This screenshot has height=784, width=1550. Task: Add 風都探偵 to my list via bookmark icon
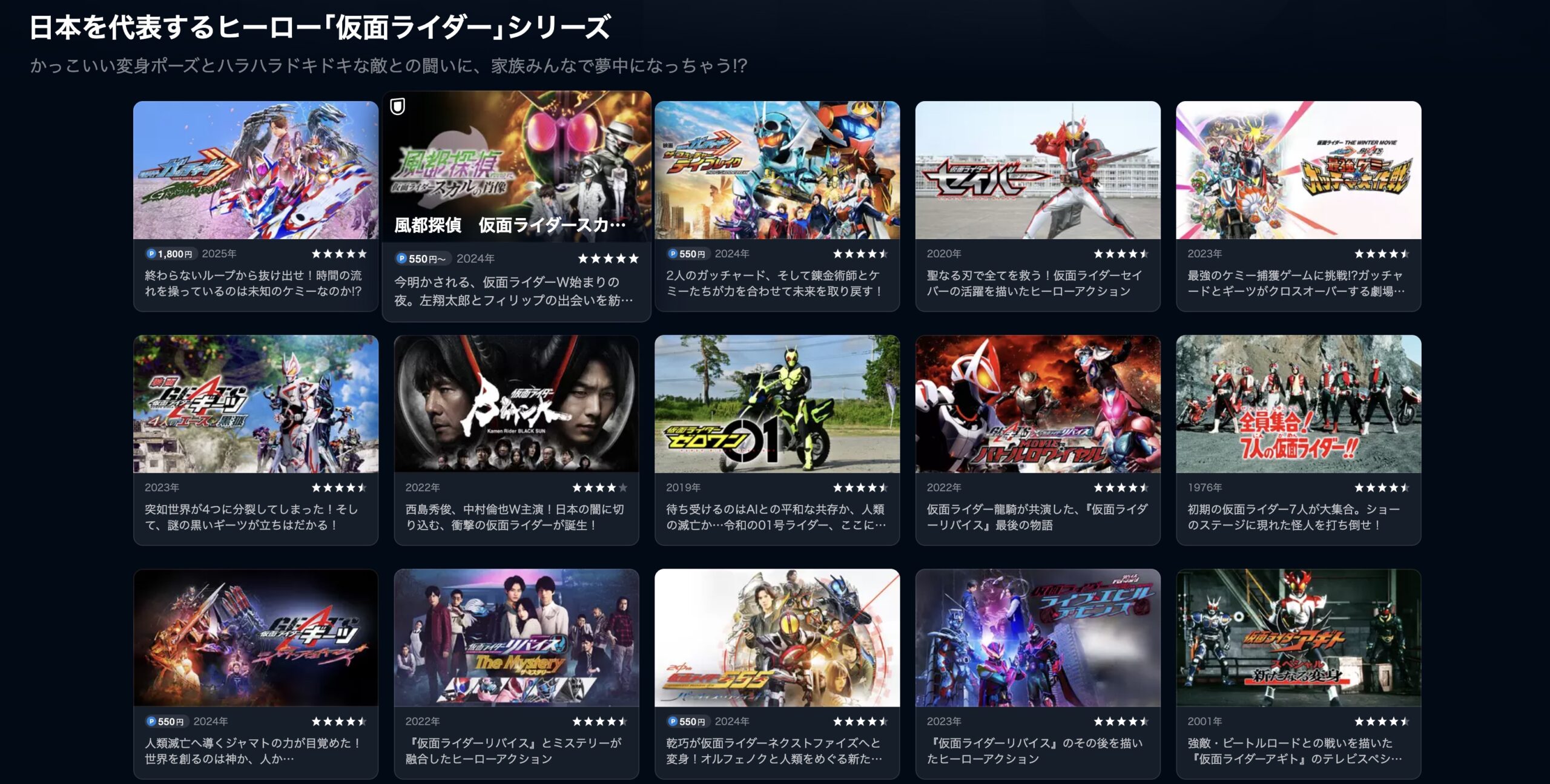pos(397,107)
